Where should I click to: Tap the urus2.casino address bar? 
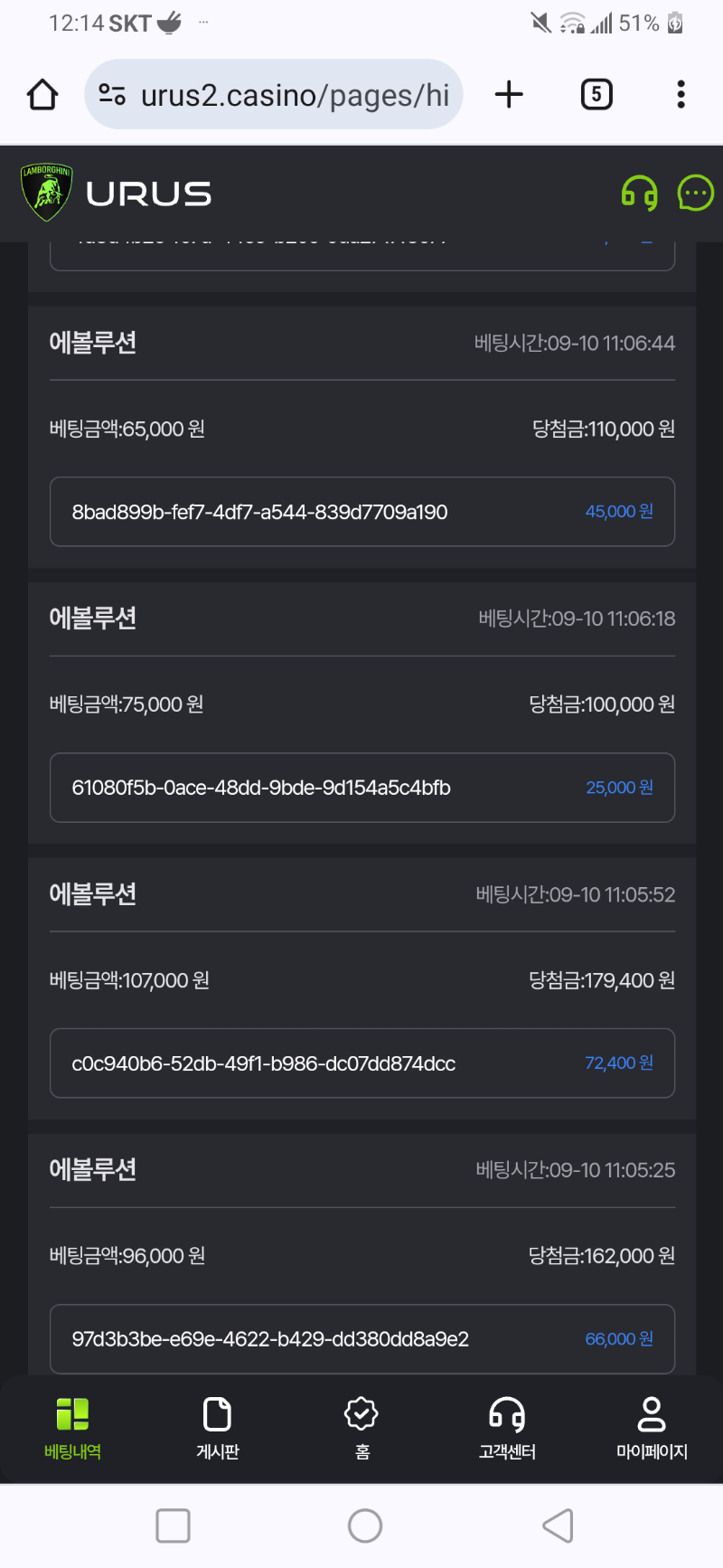(274, 94)
